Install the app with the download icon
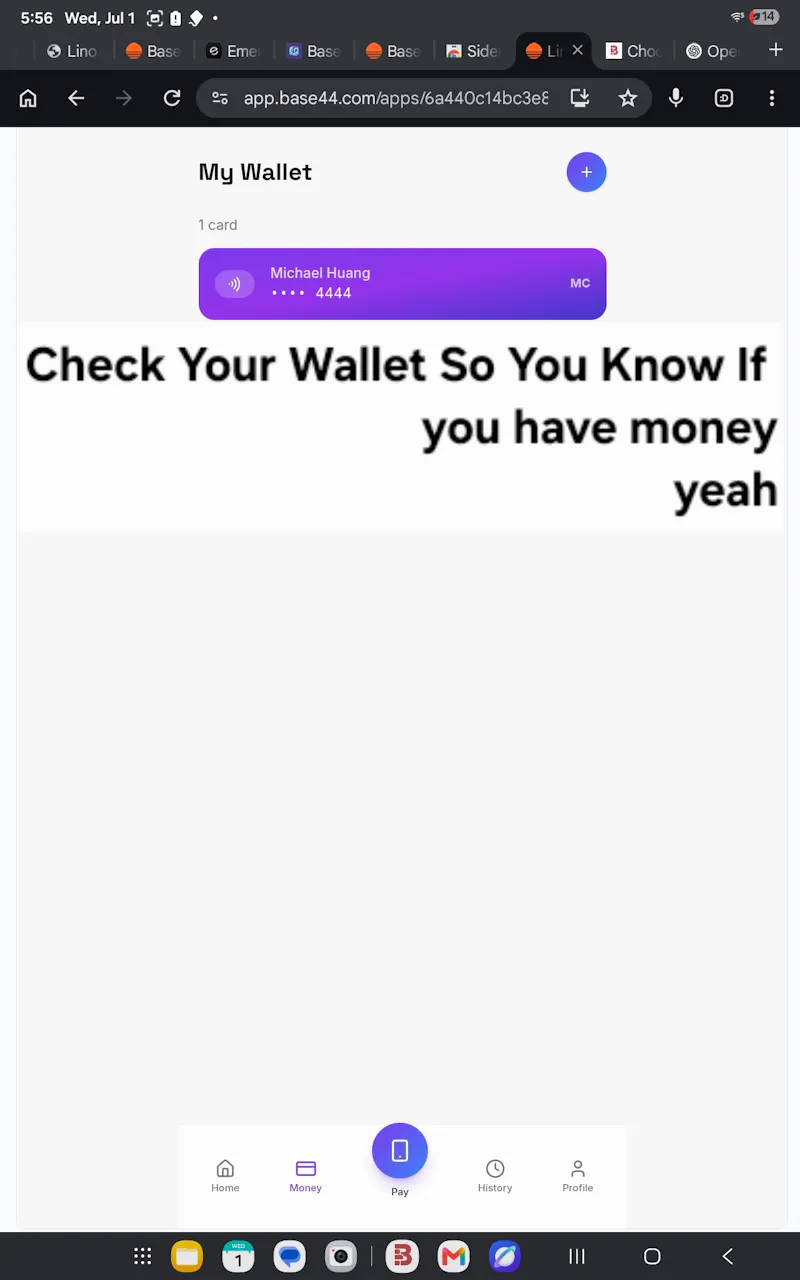 tap(580, 98)
